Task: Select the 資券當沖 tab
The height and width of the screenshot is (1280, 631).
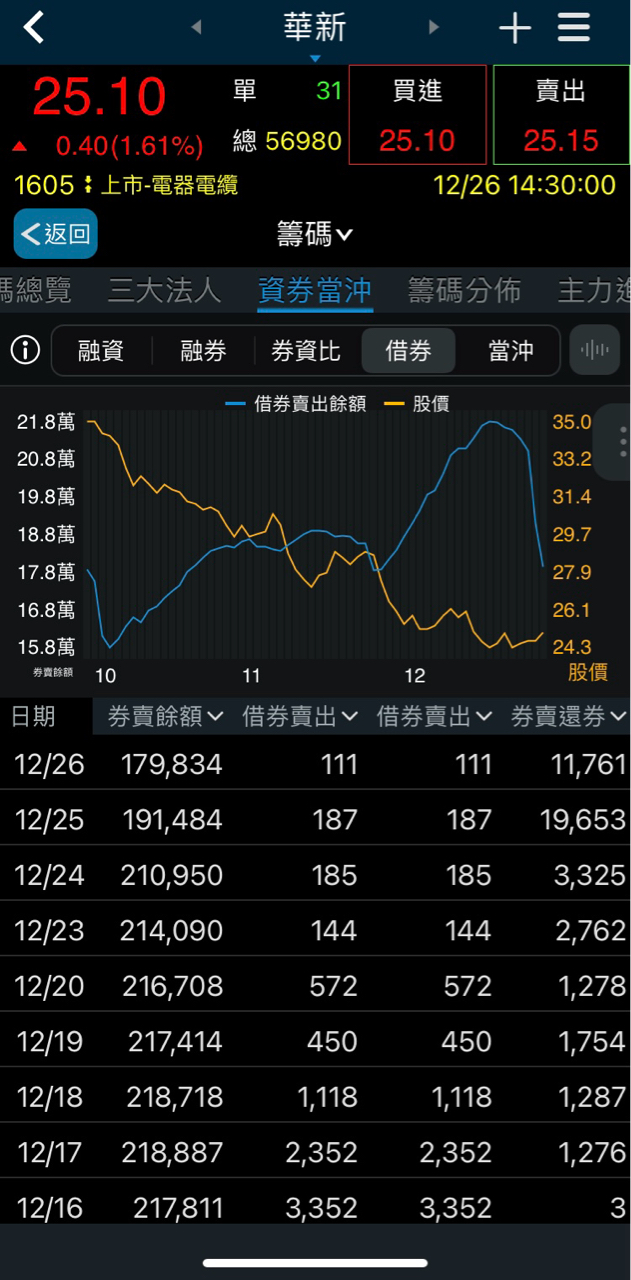Action: [315, 291]
